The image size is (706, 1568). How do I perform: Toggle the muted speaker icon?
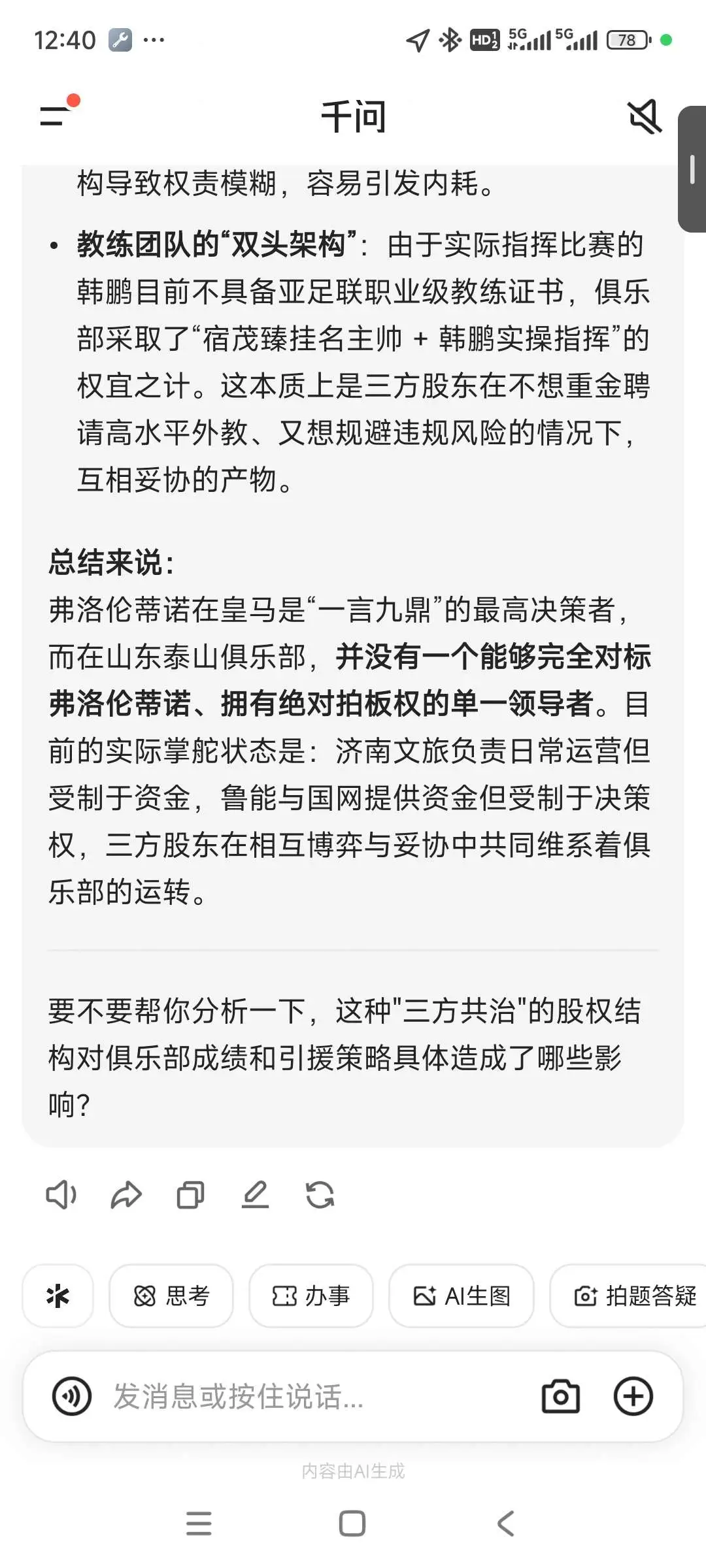pos(645,117)
